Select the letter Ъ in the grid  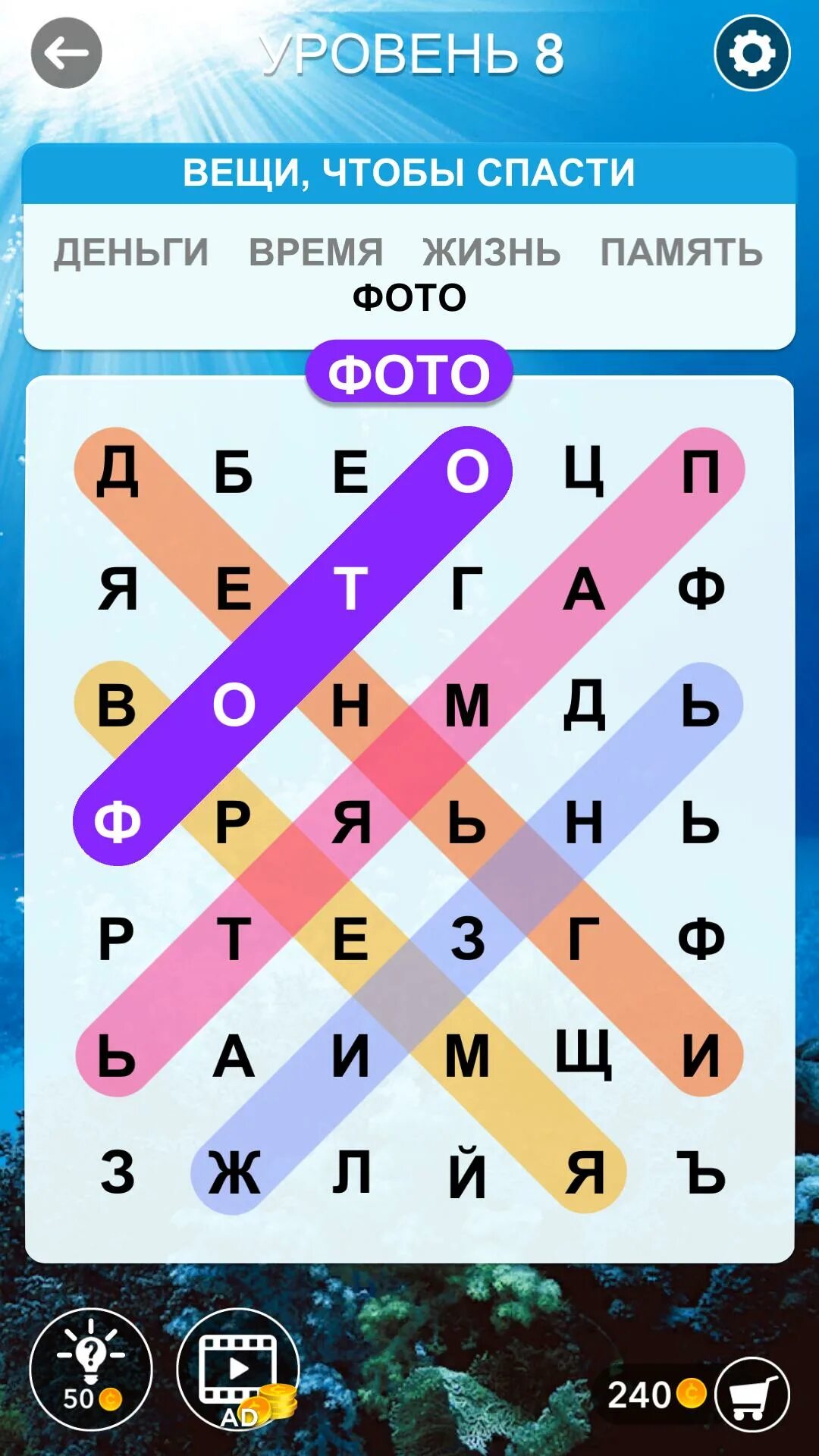701,1173
